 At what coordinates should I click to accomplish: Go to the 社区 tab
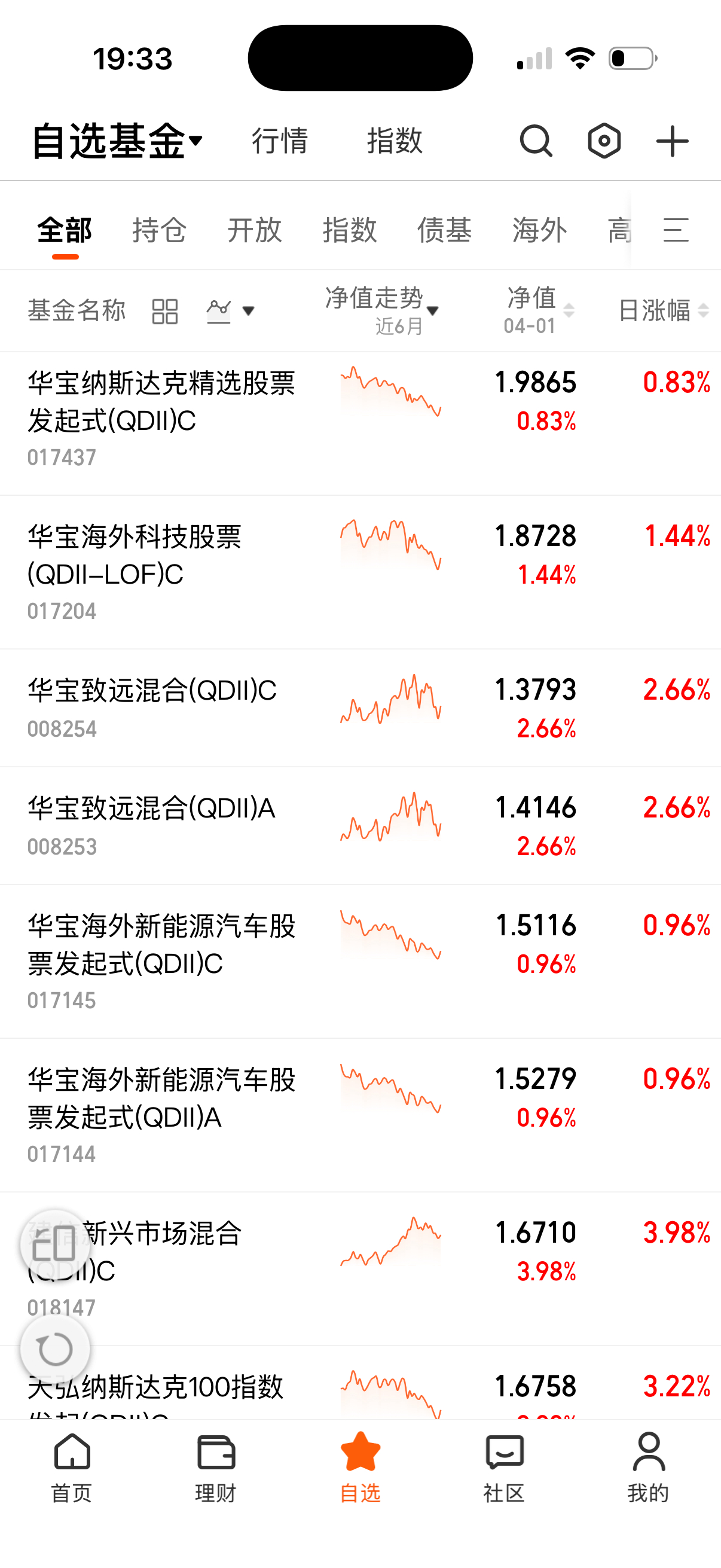[x=505, y=1466]
